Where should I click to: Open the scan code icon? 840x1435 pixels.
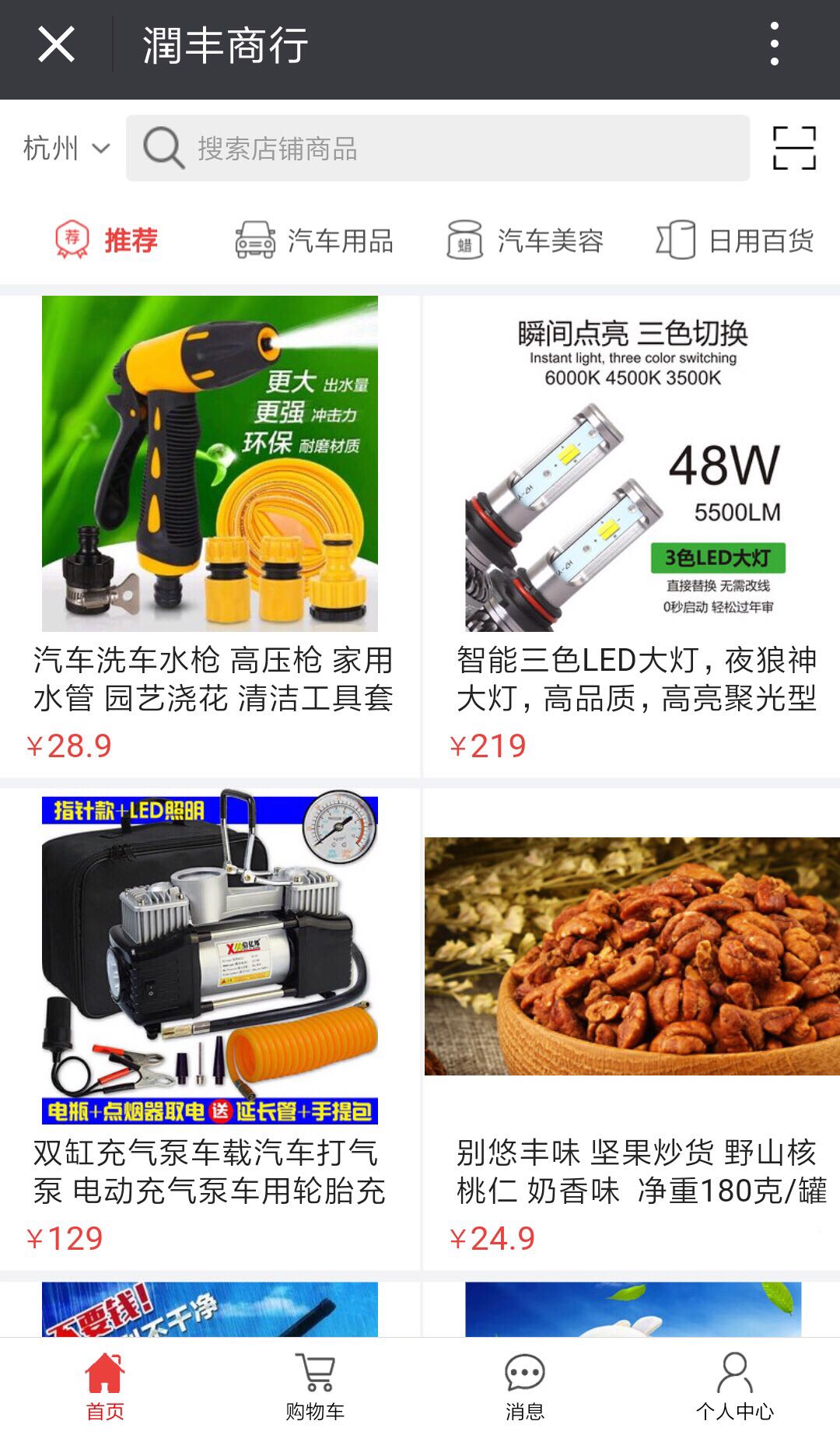pyautogui.click(x=794, y=148)
